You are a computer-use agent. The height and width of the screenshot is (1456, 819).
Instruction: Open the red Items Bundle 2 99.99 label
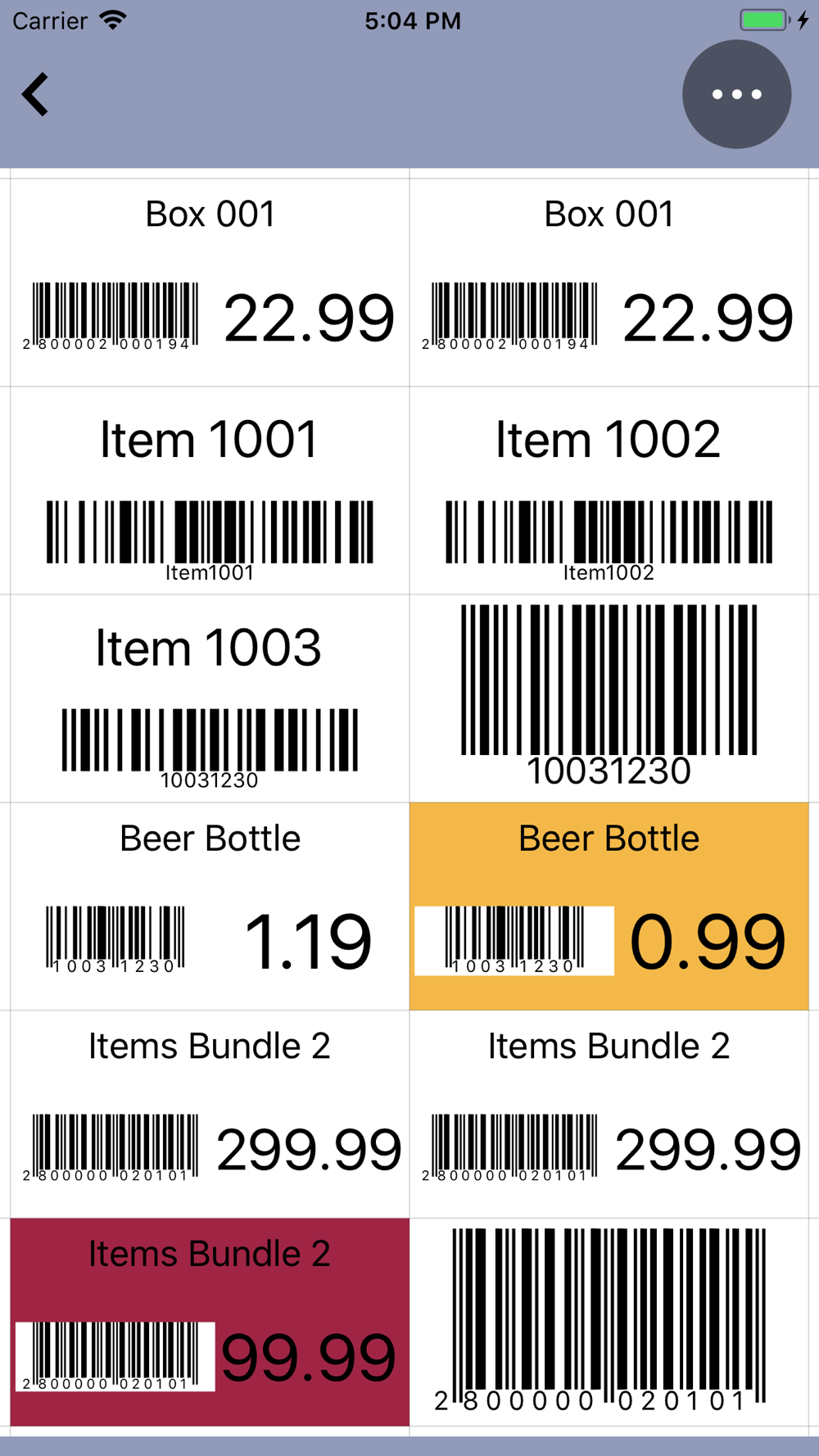point(210,1323)
